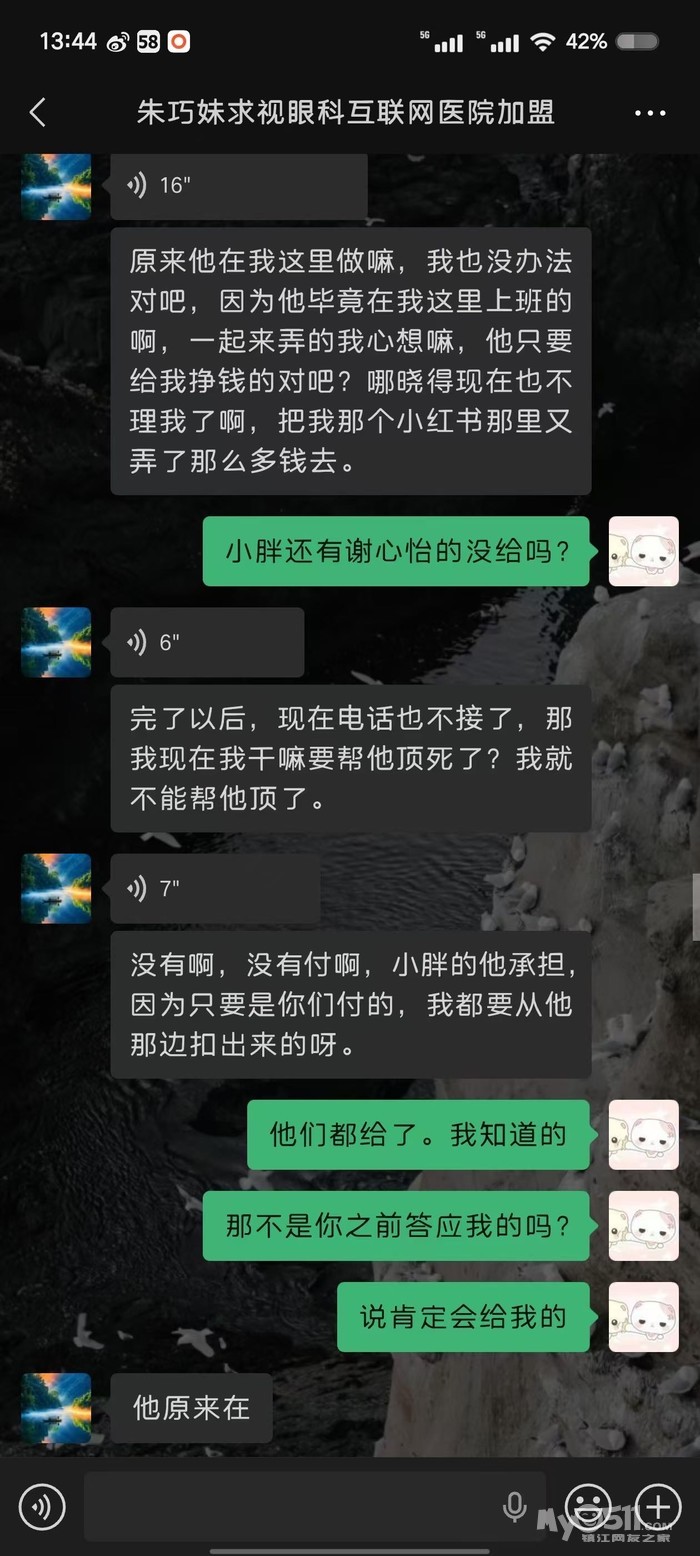Image resolution: width=700 pixels, height=1556 pixels.
Task: Play the 7-second voice message
Action: click(215, 888)
